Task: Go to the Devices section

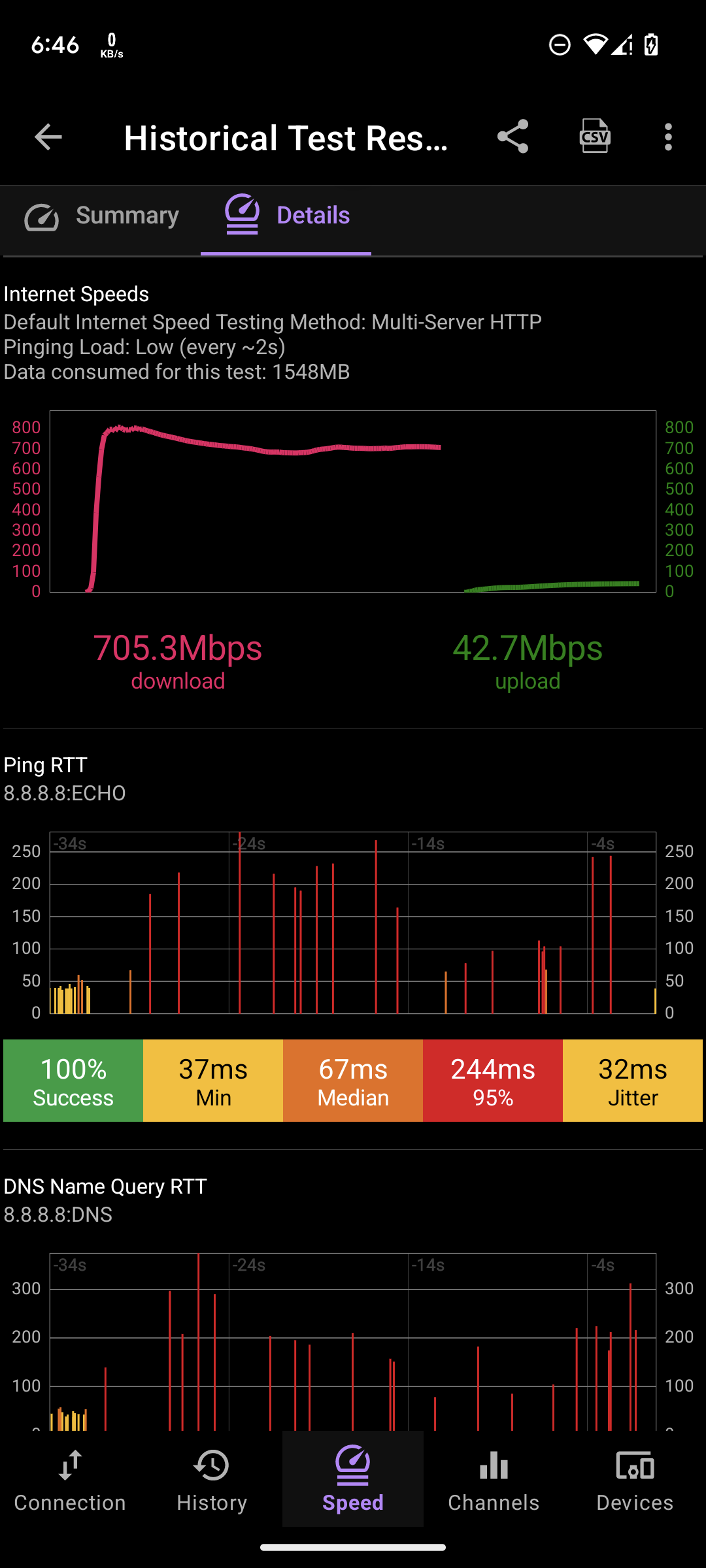Action: 635,1479
